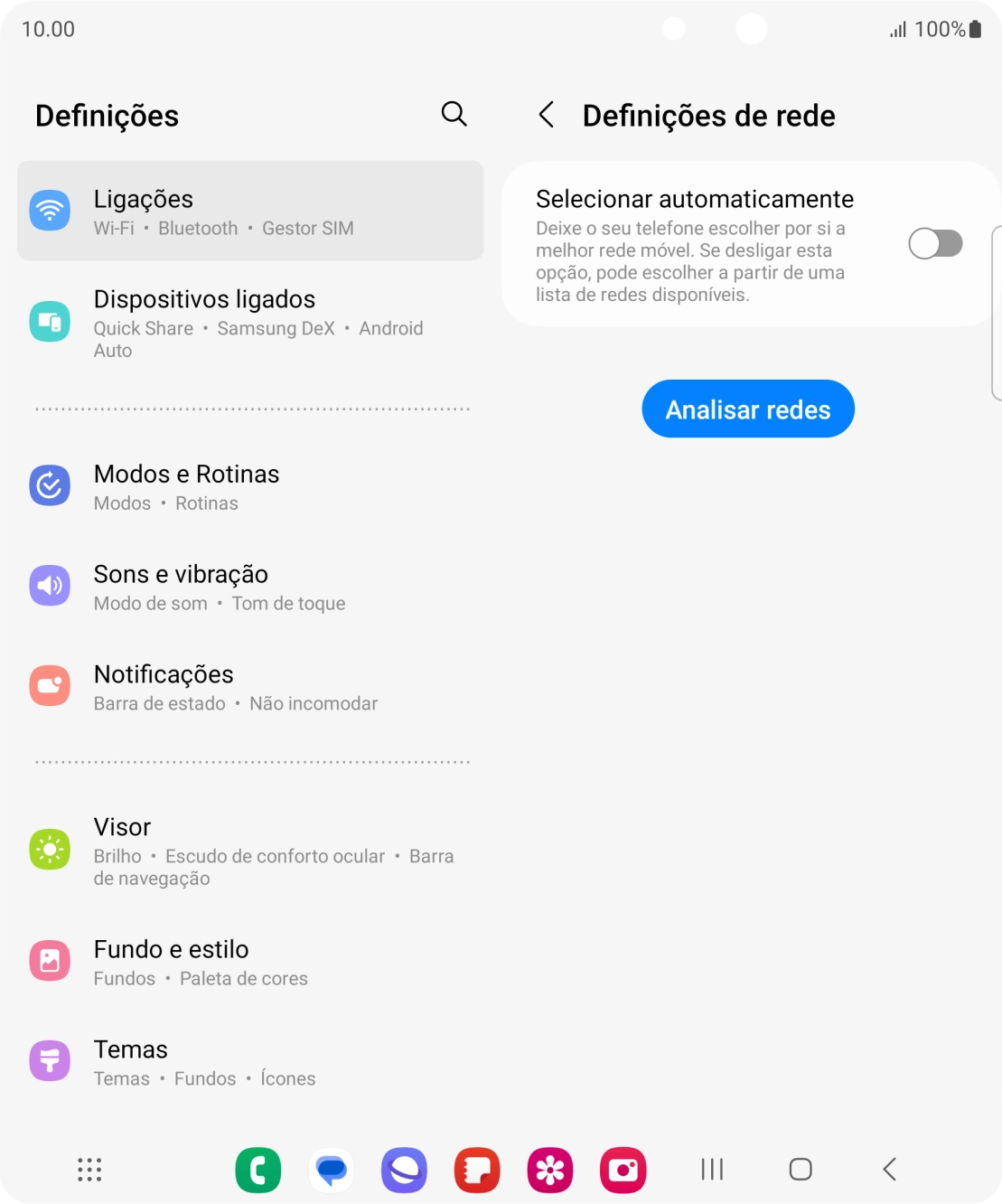Open the Temas settings icon

click(50, 1060)
